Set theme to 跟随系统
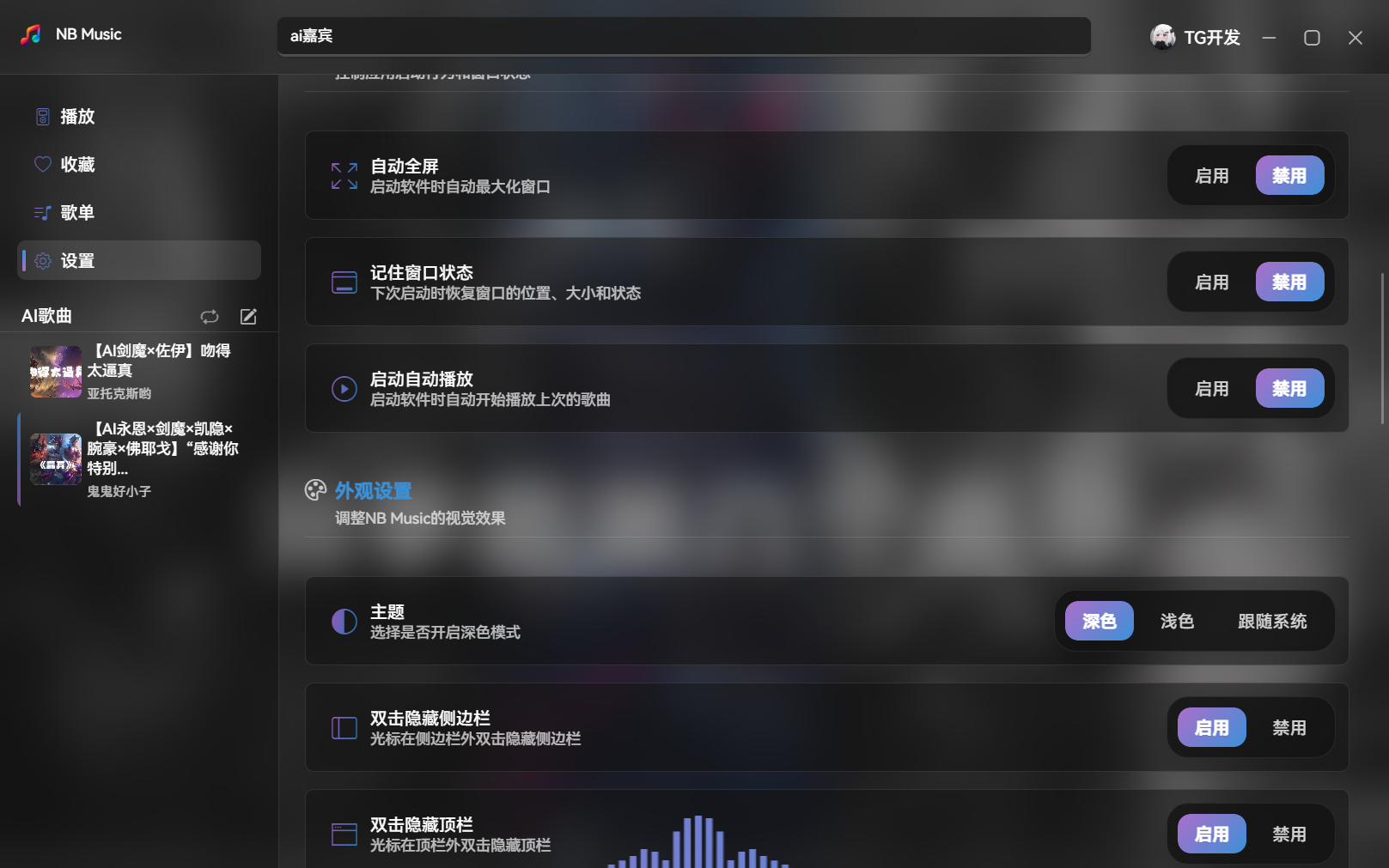The height and width of the screenshot is (868, 1389). [1271, 622]
